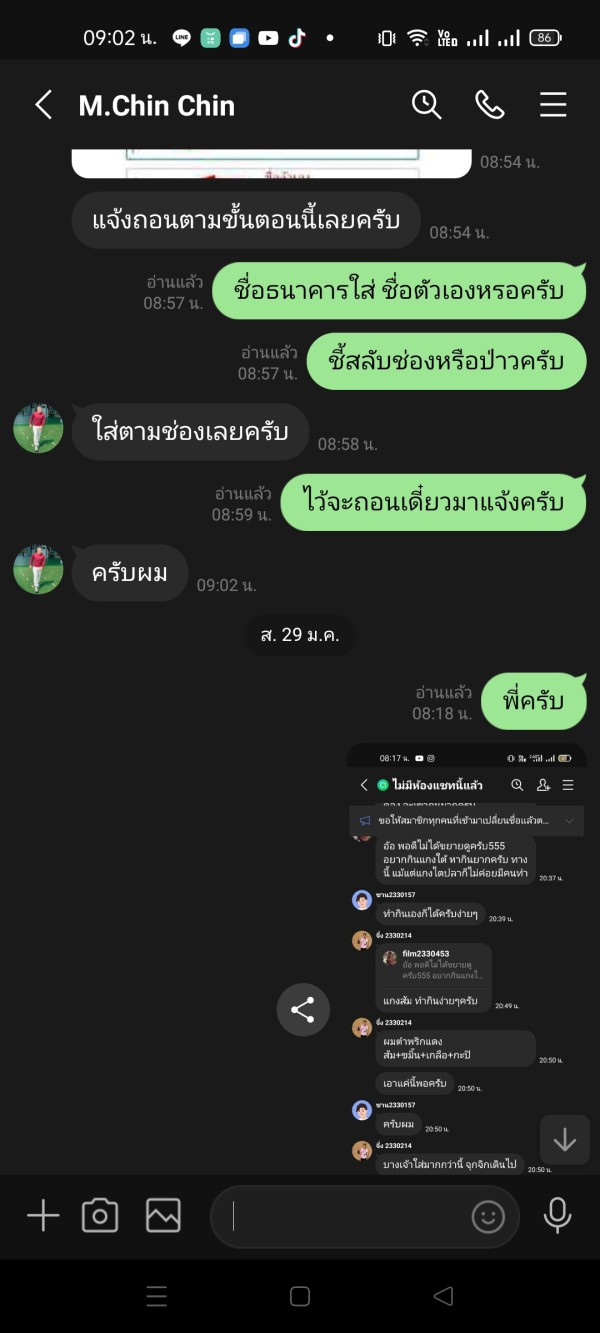Tap the system home button
Screen dimensions: 600x1333
tap(300, 1296)
